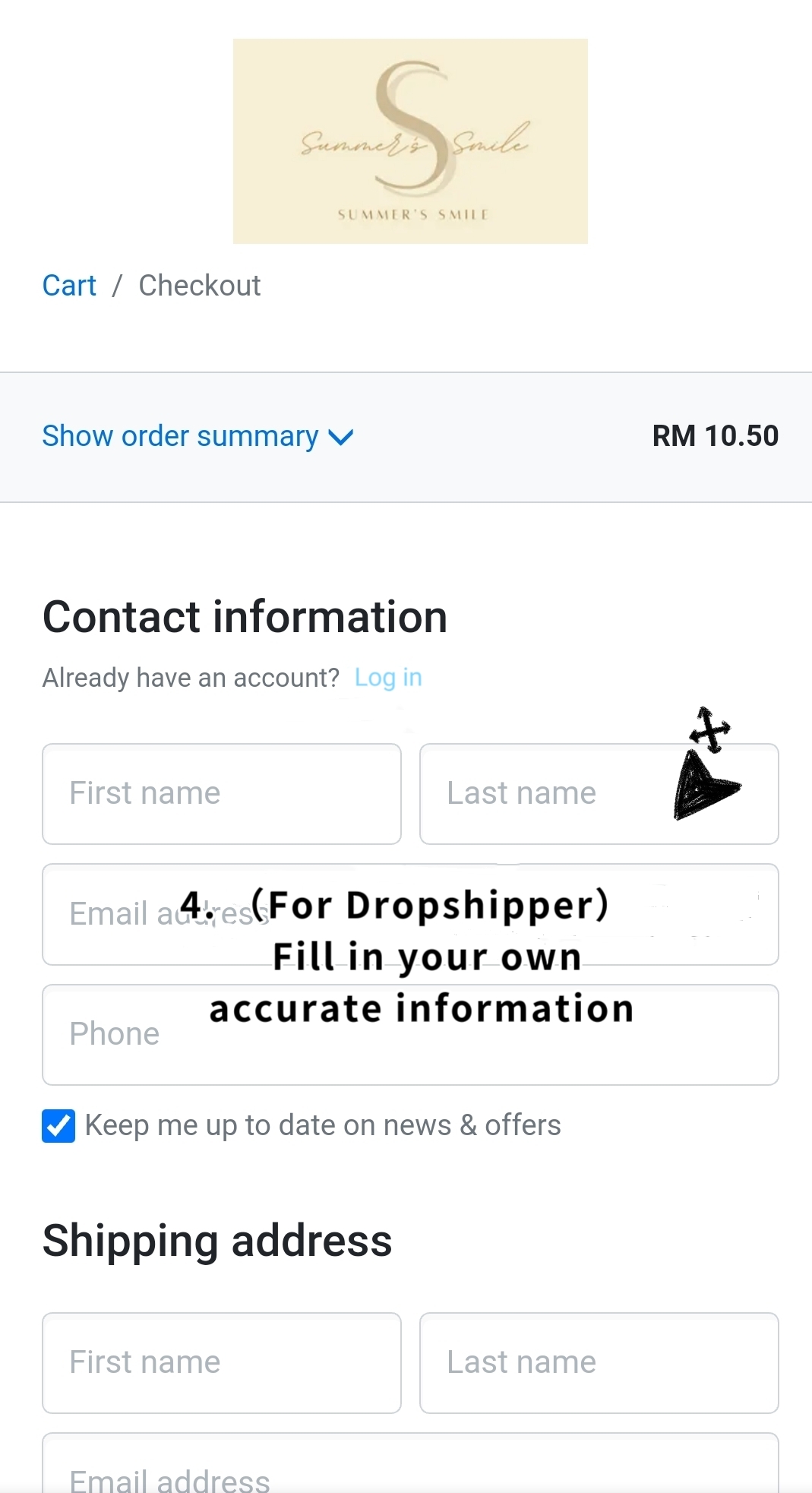Focus Last name field under Shipping address
The width and height of the screenshot is (812, 1493).
[599, 1363]
